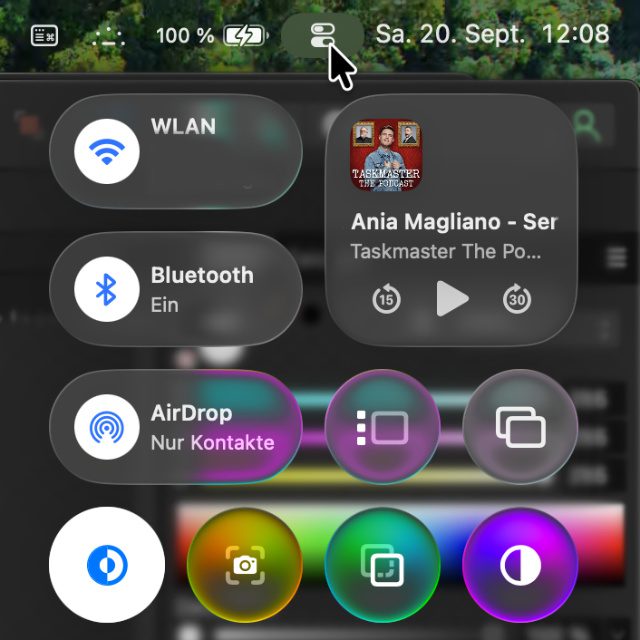
Task: Toggle the half-circle contrast control
Action: pyautogui.click(x=520, y=565)
